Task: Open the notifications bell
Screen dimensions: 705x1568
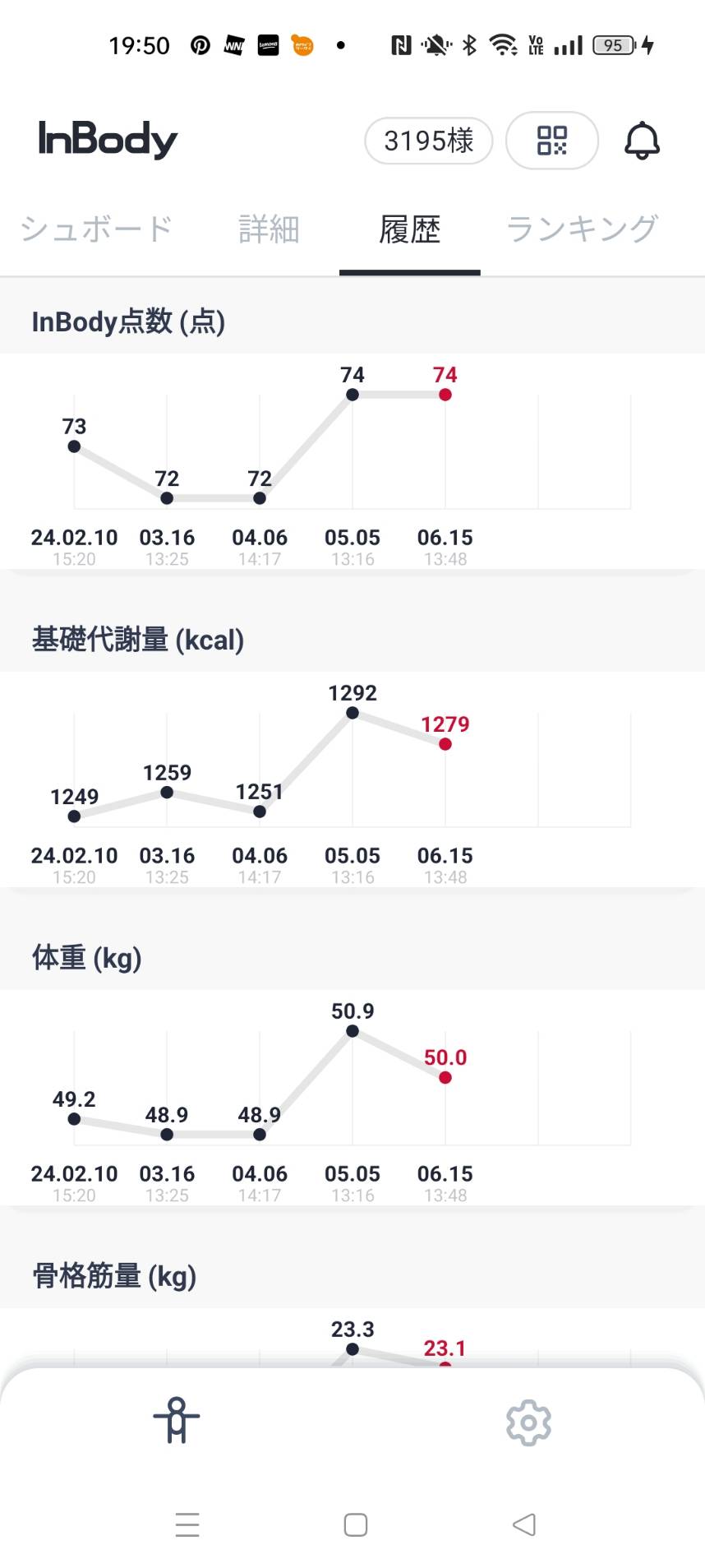Action: [642, 141]
